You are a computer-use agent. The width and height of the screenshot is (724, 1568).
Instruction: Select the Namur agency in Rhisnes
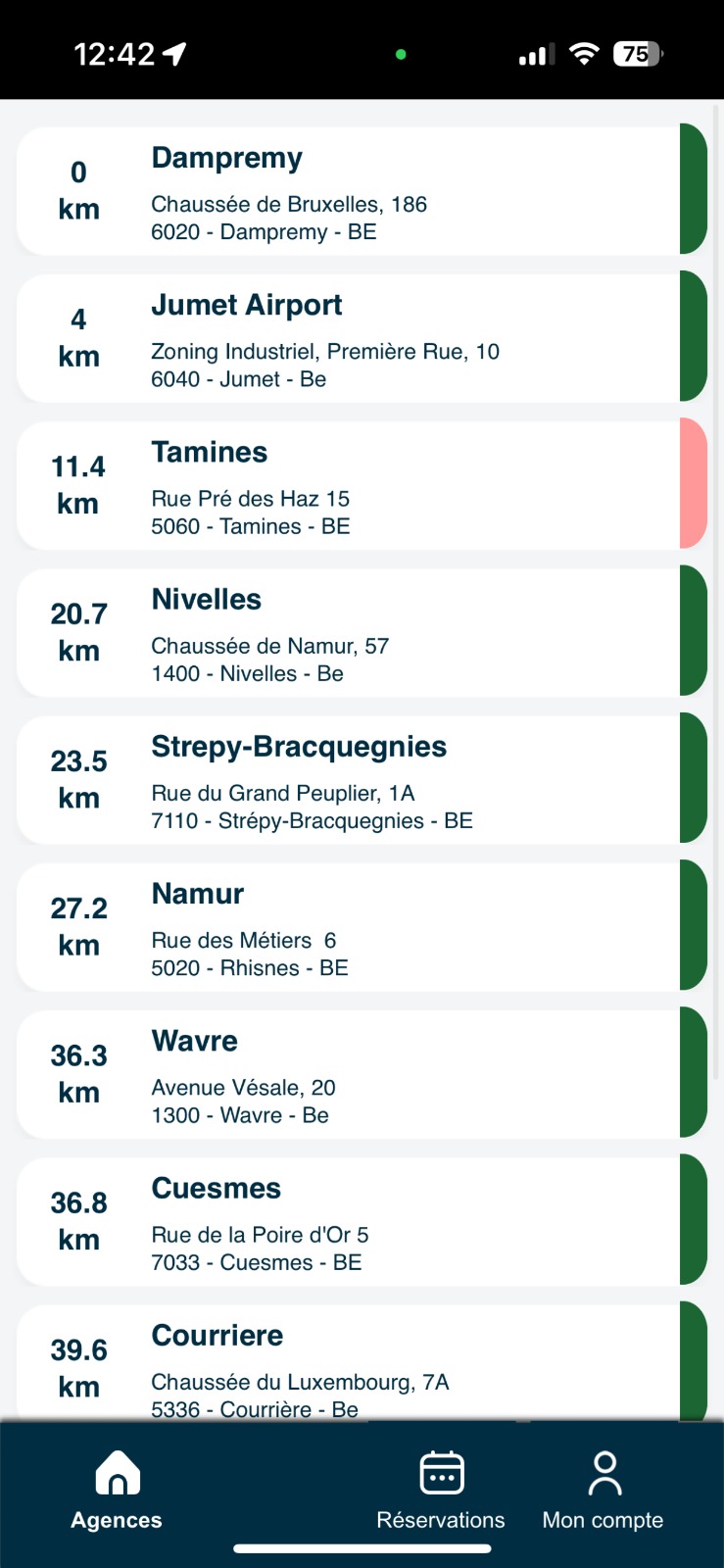(362, 927)
